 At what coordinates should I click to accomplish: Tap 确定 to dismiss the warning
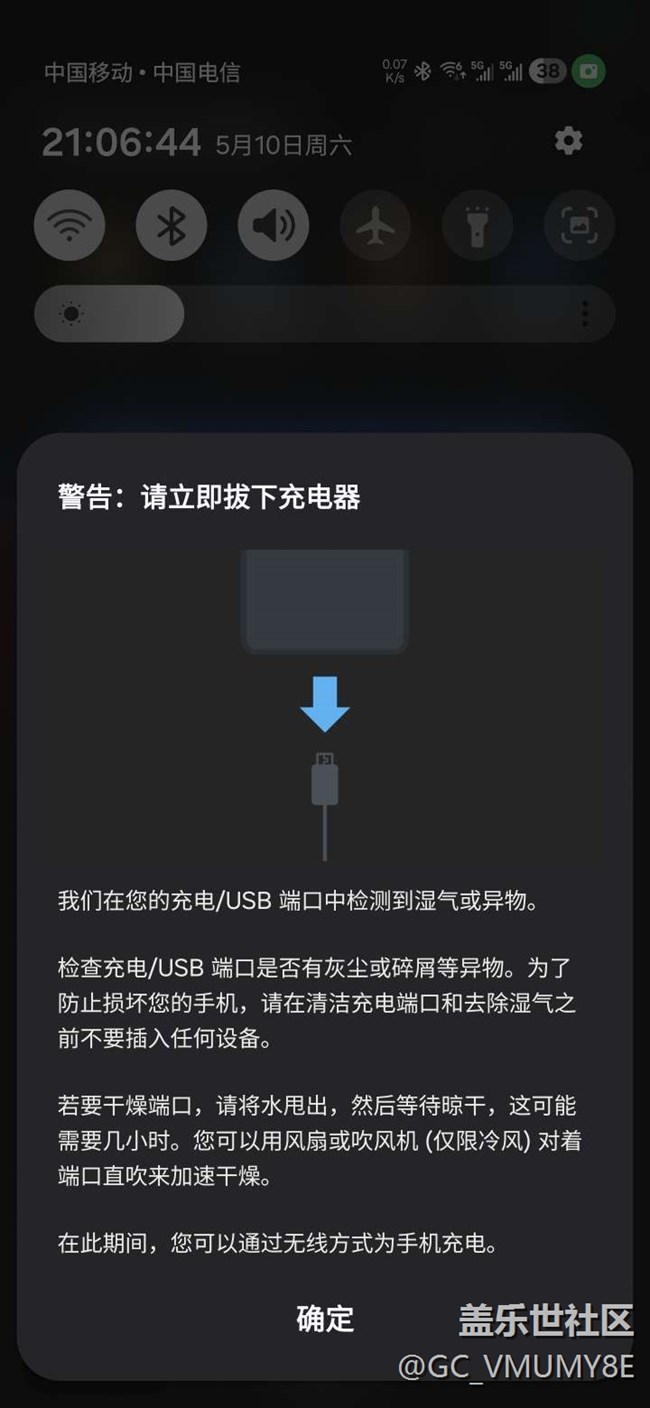[325, 1319]
